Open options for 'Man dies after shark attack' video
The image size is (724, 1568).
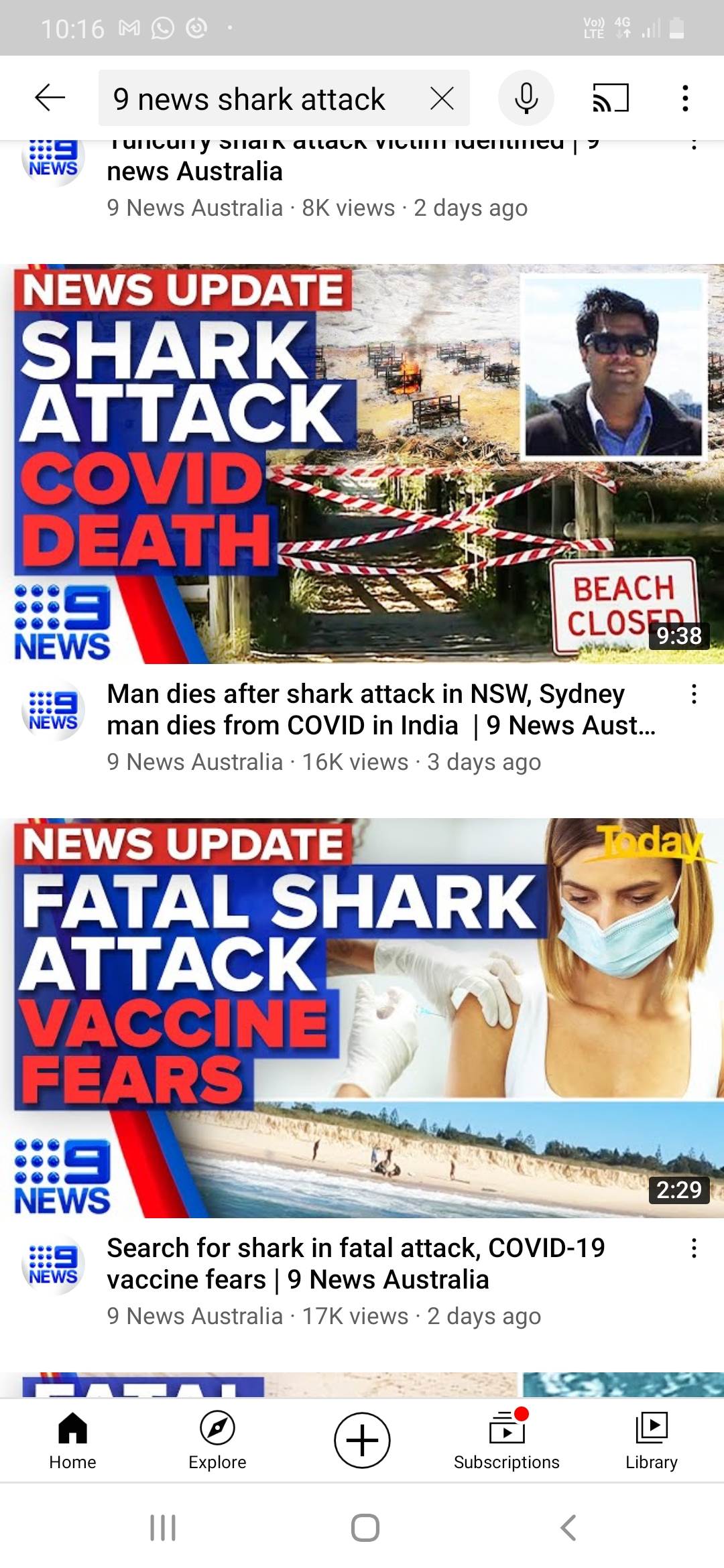click(x=694, y=694)
